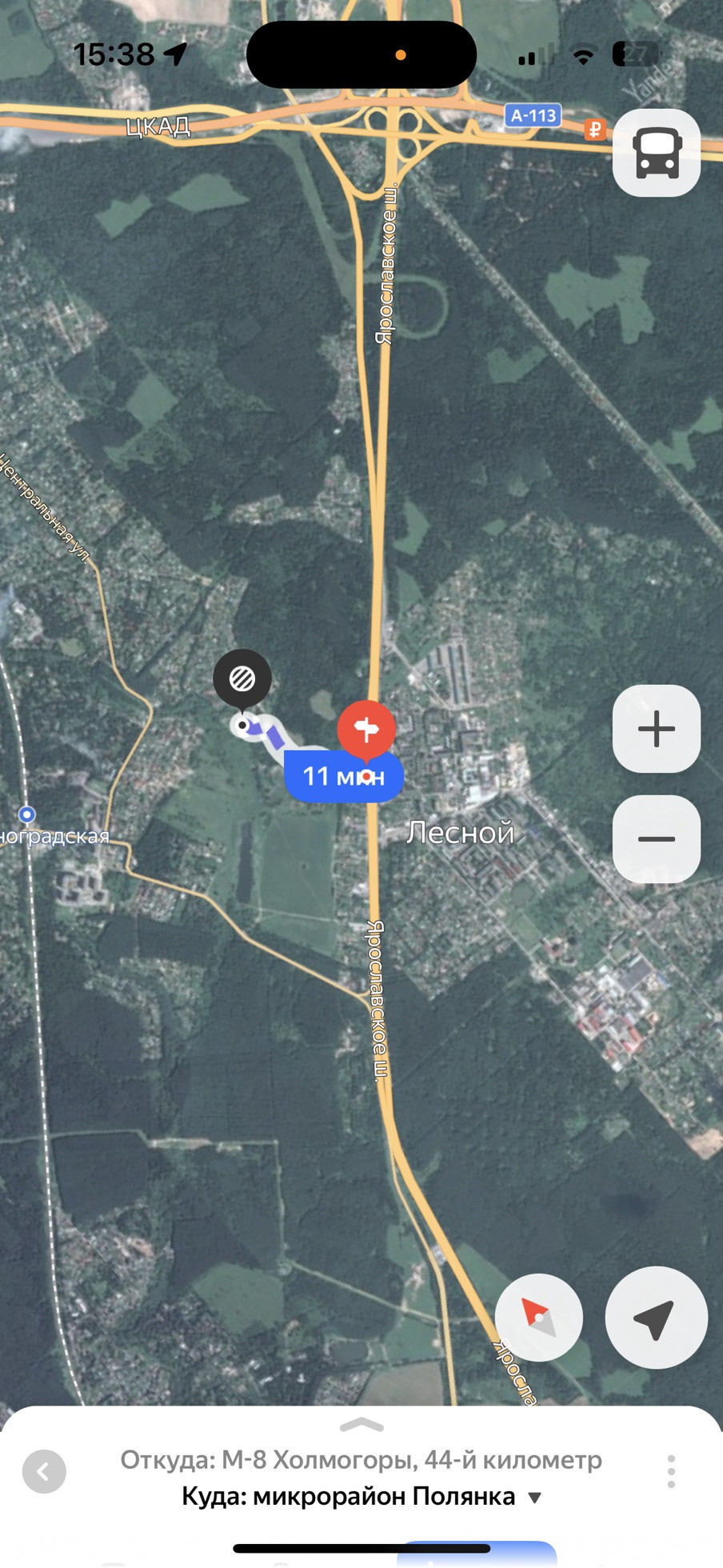723x1568 pixels.
Task: Zoom in on the map
Action: tap(657, 729)
